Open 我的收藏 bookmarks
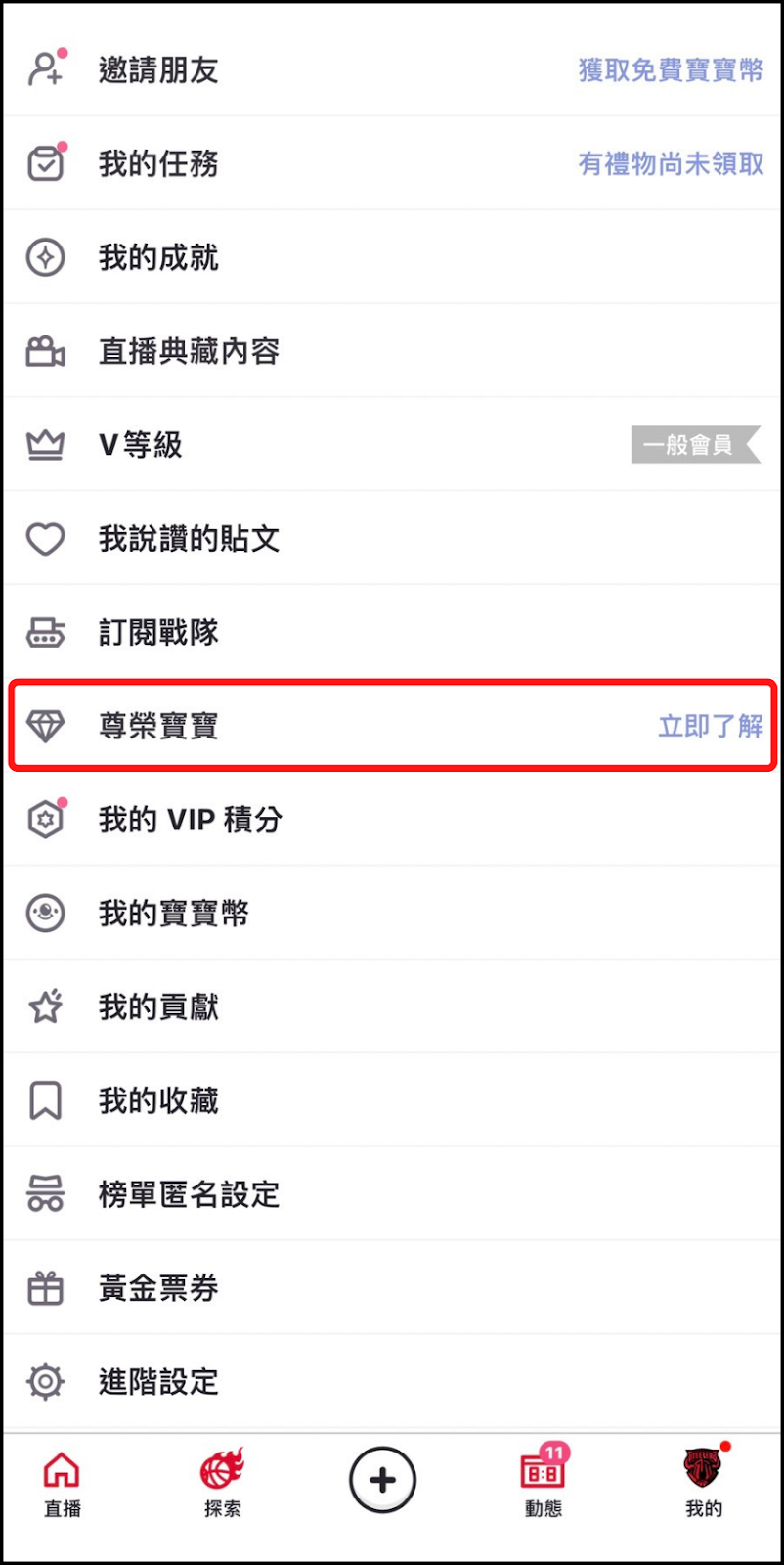The height and width of the screenshot is (1565, 784). click(158, 1100)
